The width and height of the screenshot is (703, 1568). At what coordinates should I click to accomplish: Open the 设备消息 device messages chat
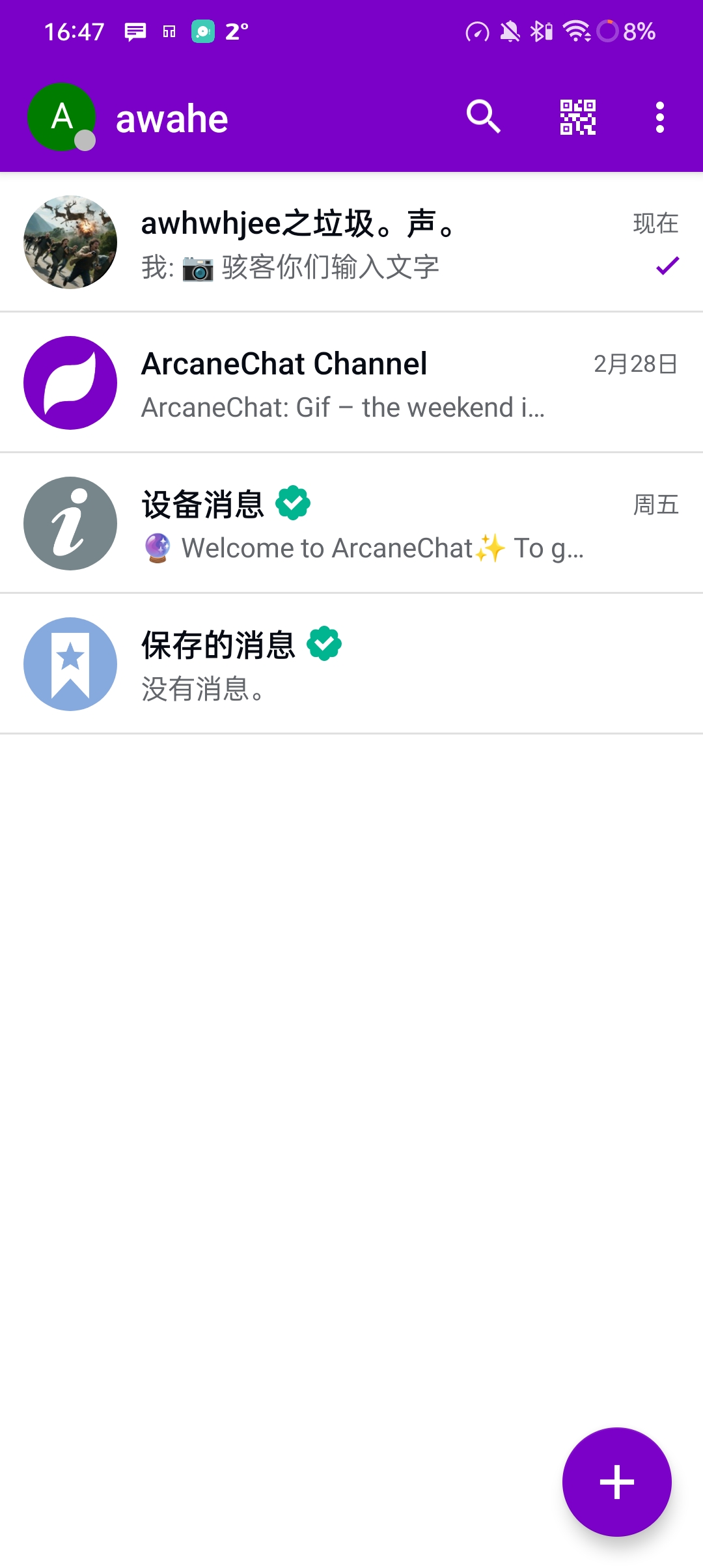(351, 523)
